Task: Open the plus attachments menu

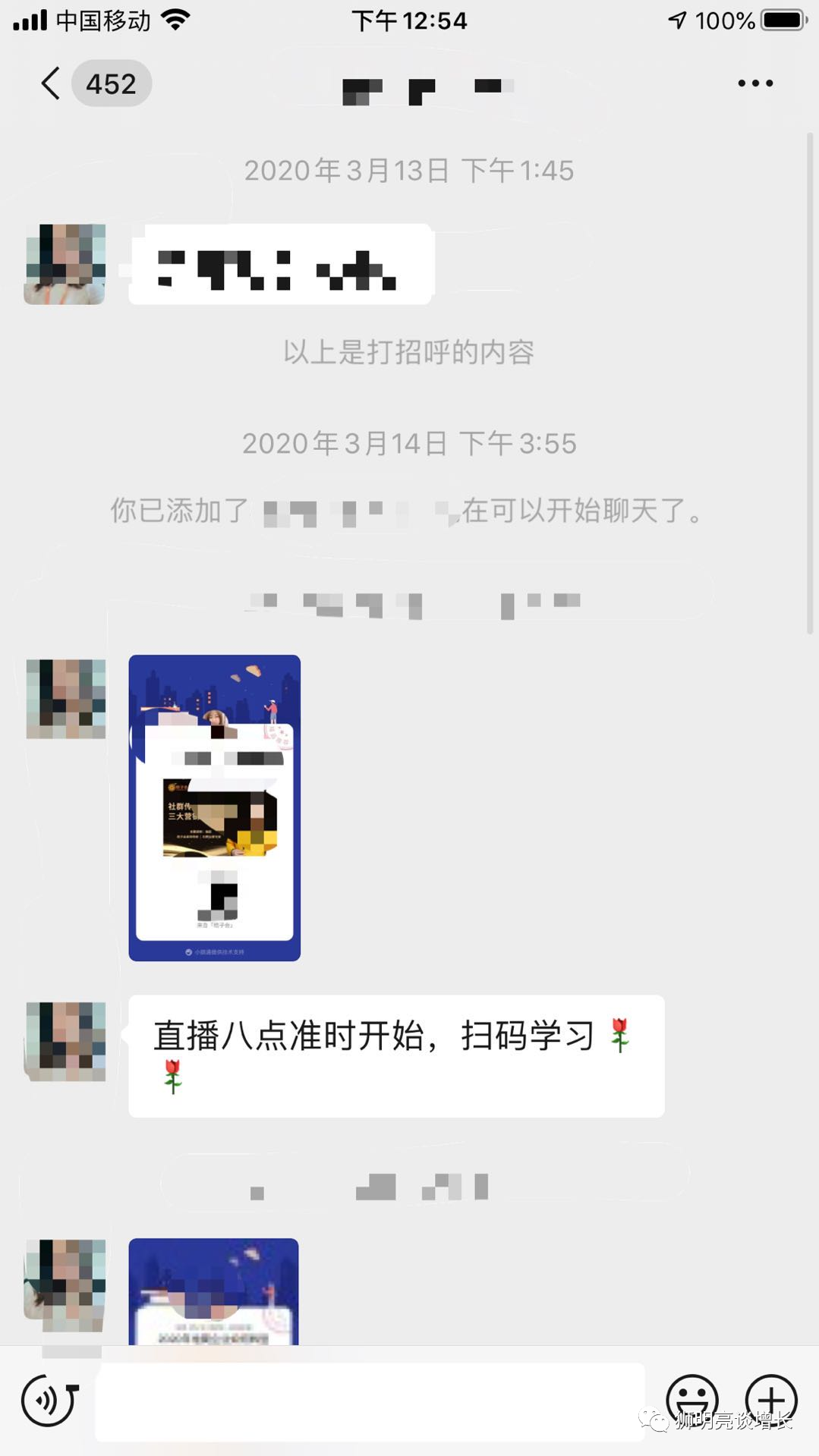Action: point(770,1398)
